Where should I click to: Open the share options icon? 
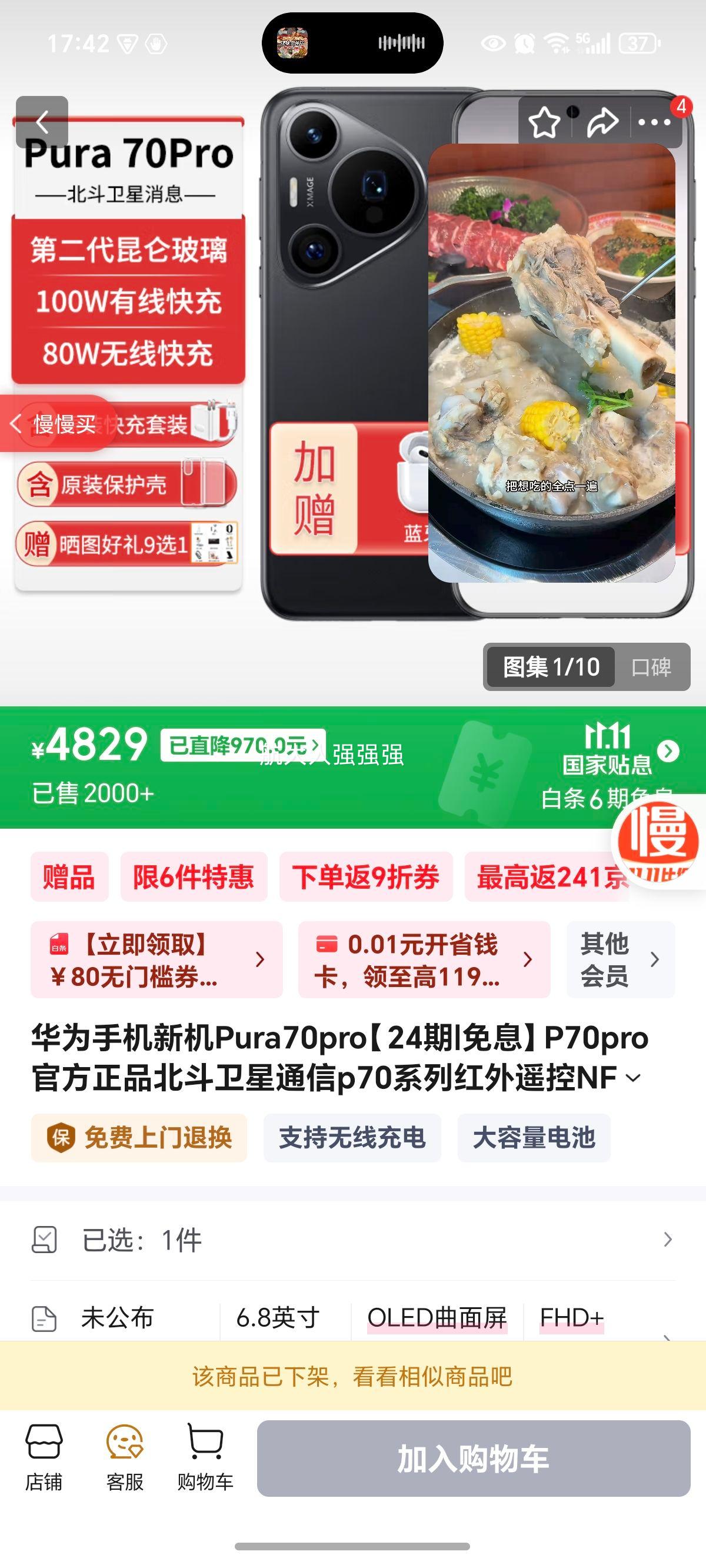click(x=601, y=122)
